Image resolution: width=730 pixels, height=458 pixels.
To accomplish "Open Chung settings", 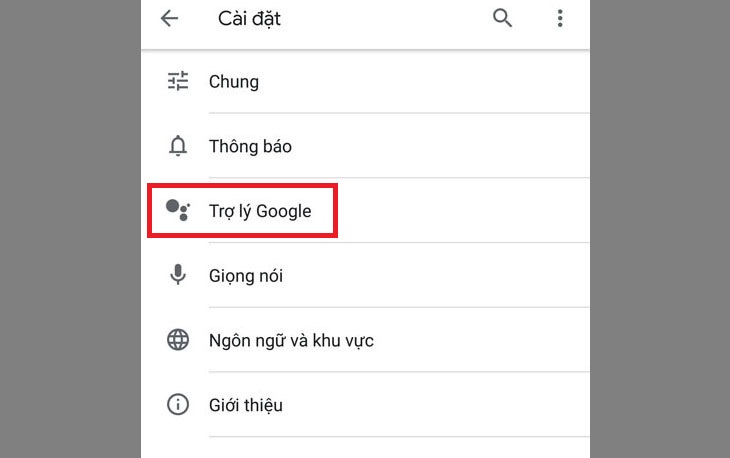I will click(234, 82).
